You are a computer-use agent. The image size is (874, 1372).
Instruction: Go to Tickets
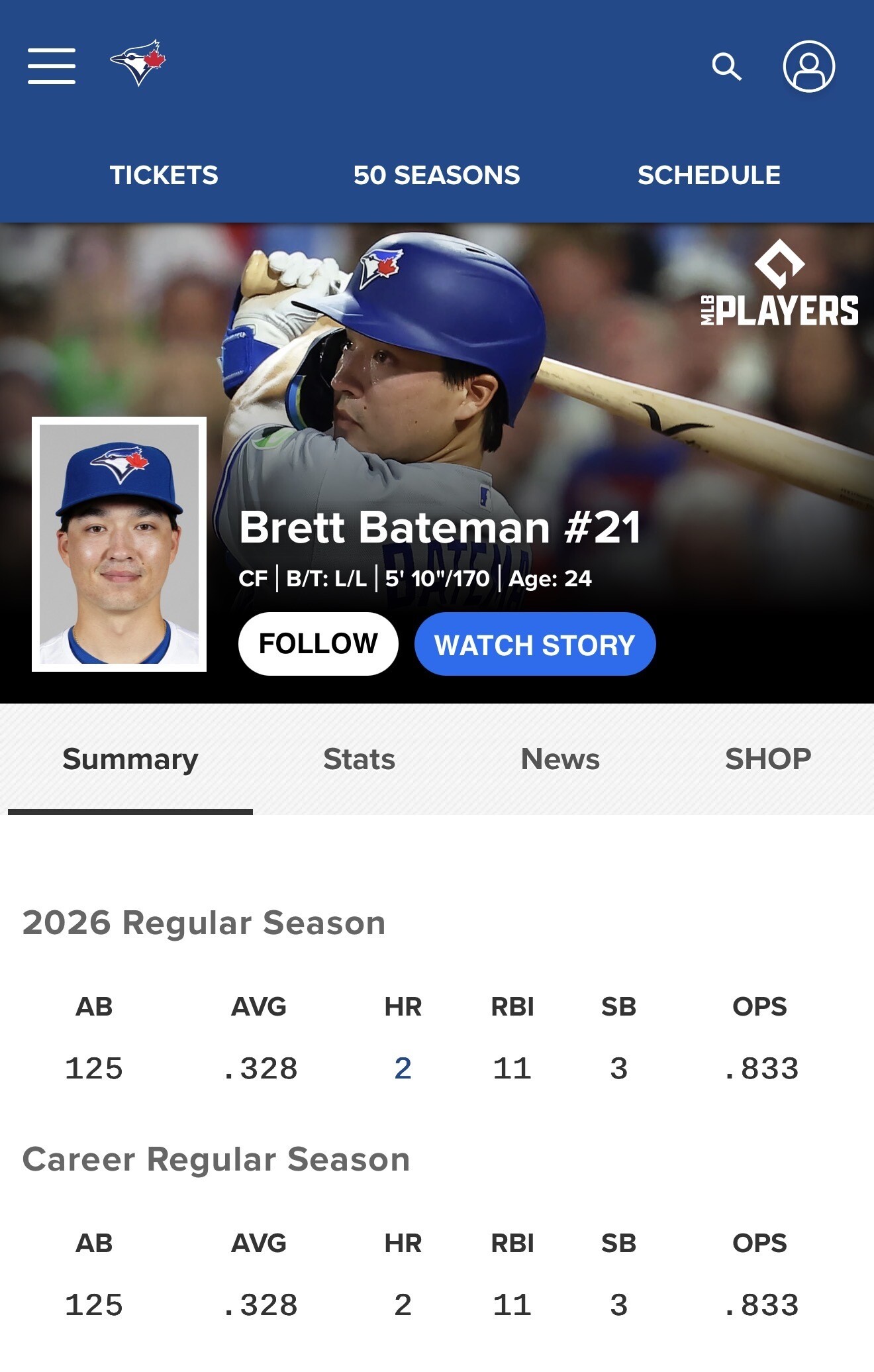click(x=164, y=176)
